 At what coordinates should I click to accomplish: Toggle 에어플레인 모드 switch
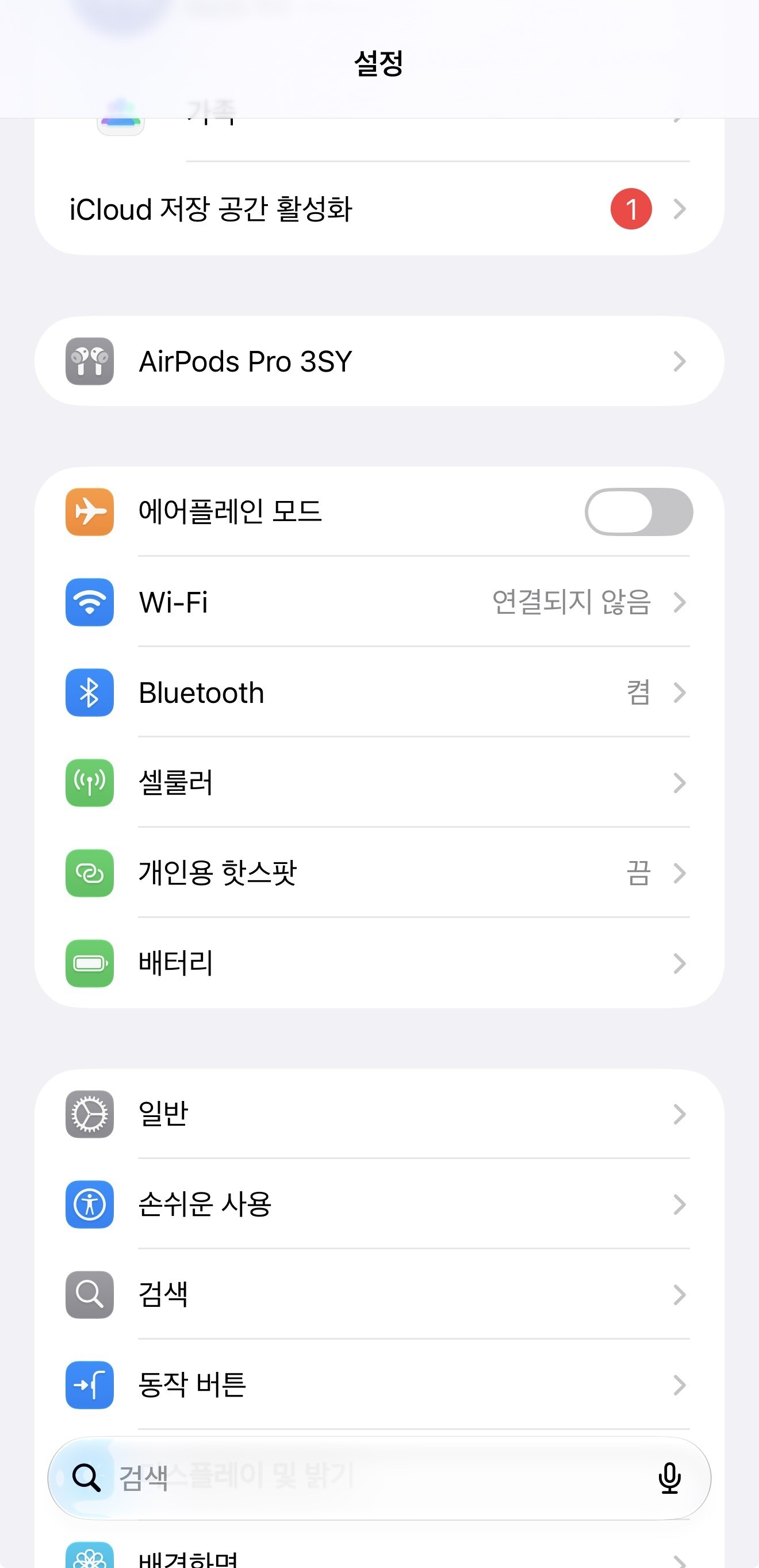[x=638, y=511]
